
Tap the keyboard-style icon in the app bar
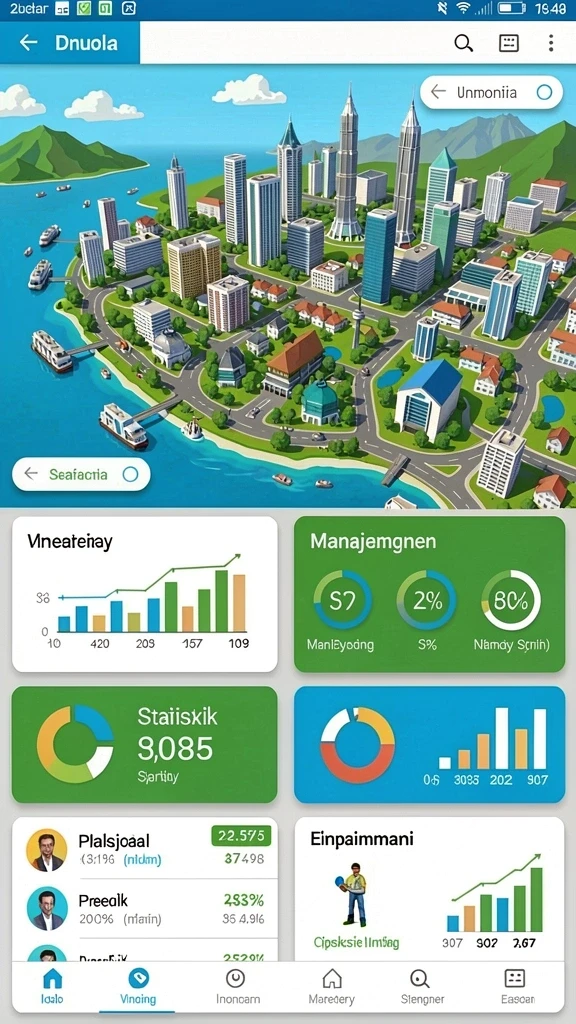(x=508, y=43)
